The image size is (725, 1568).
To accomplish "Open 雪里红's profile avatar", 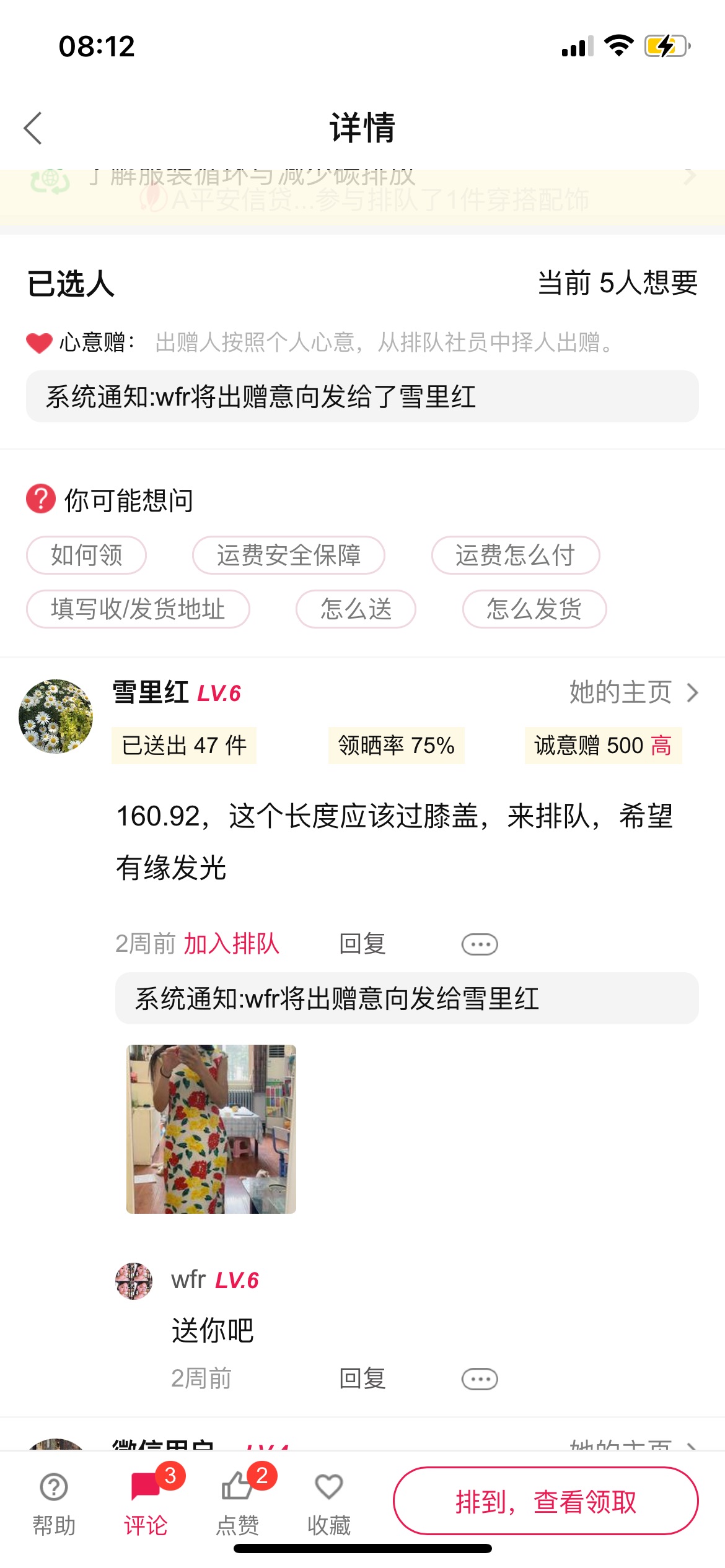I will pos(56,716).
